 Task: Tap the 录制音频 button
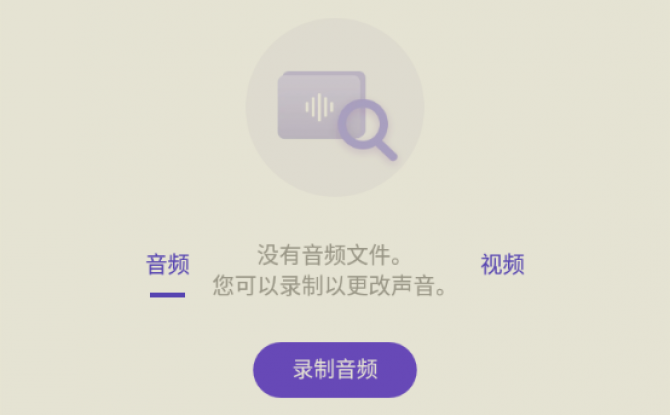click(x=335, y=369)
